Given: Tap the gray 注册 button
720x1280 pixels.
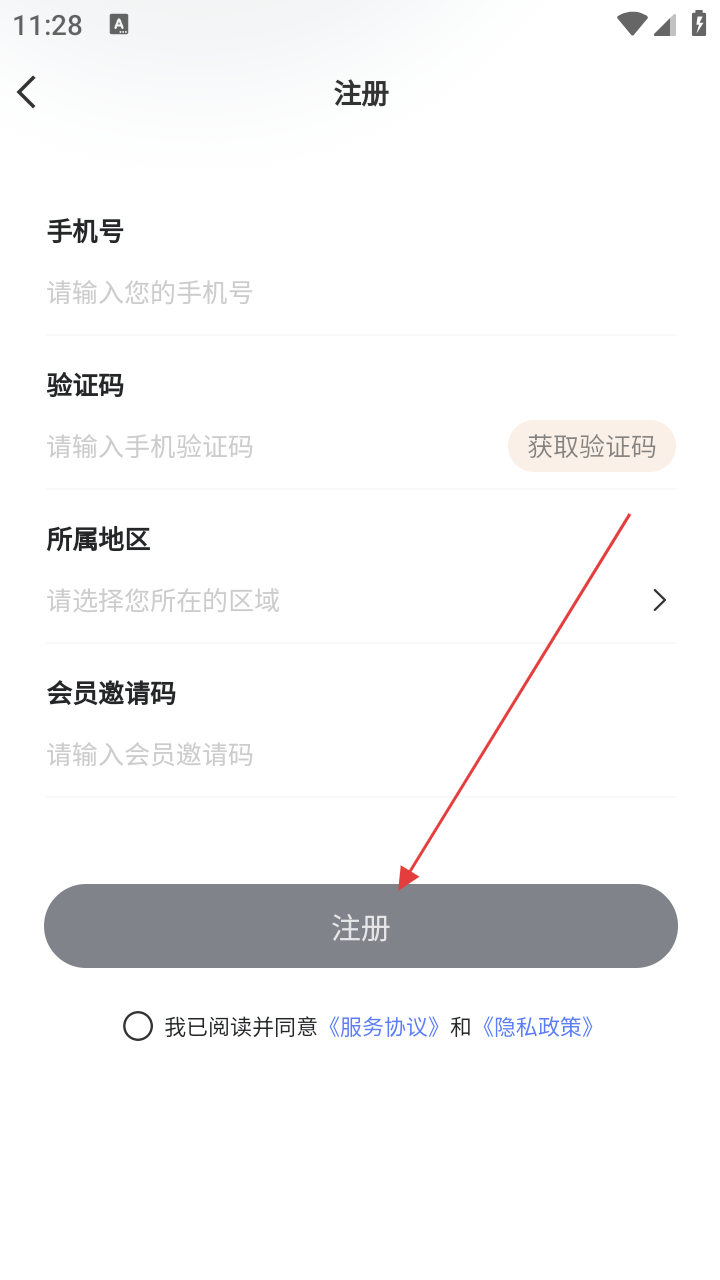Looking at the screenshot, I should (x=360, y=926).
